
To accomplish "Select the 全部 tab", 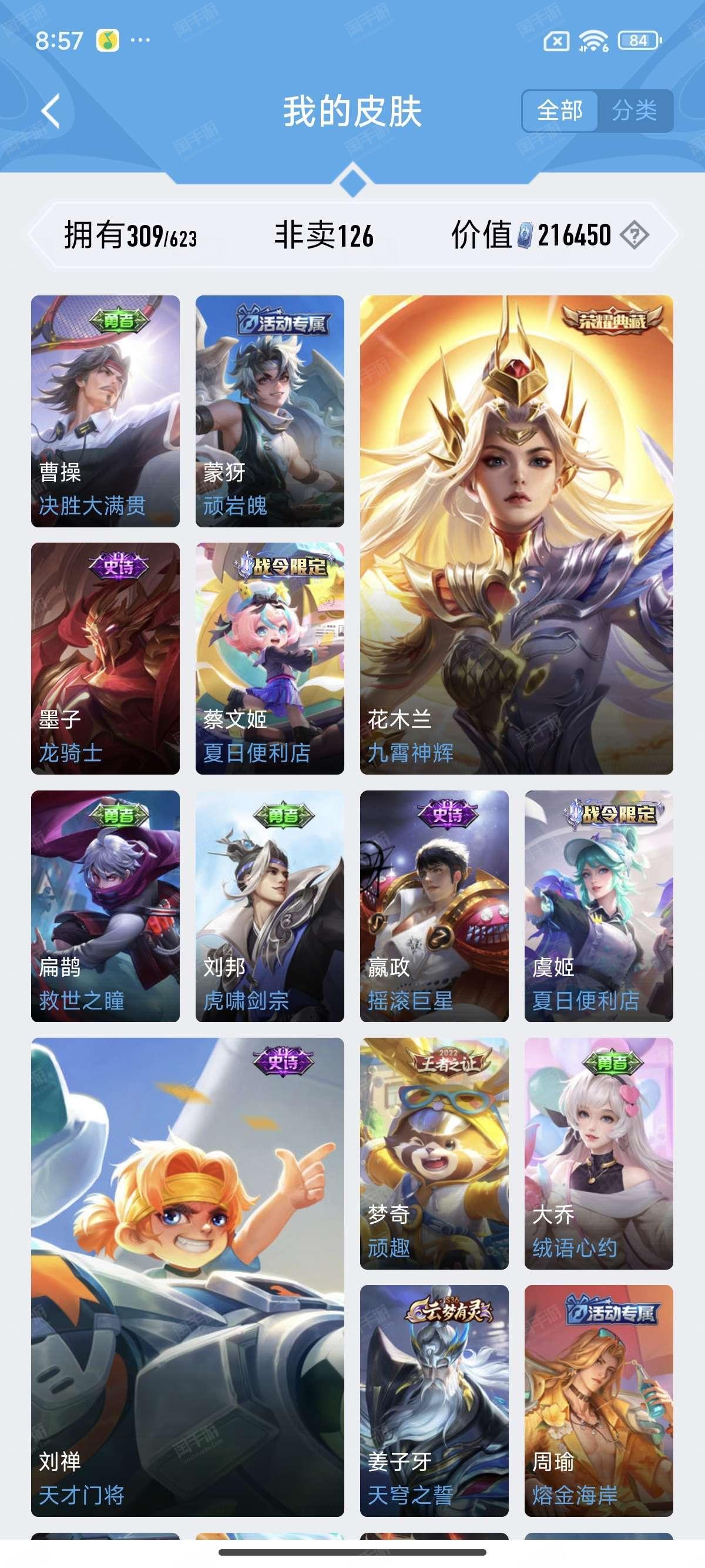I will [x=560, y=111].
